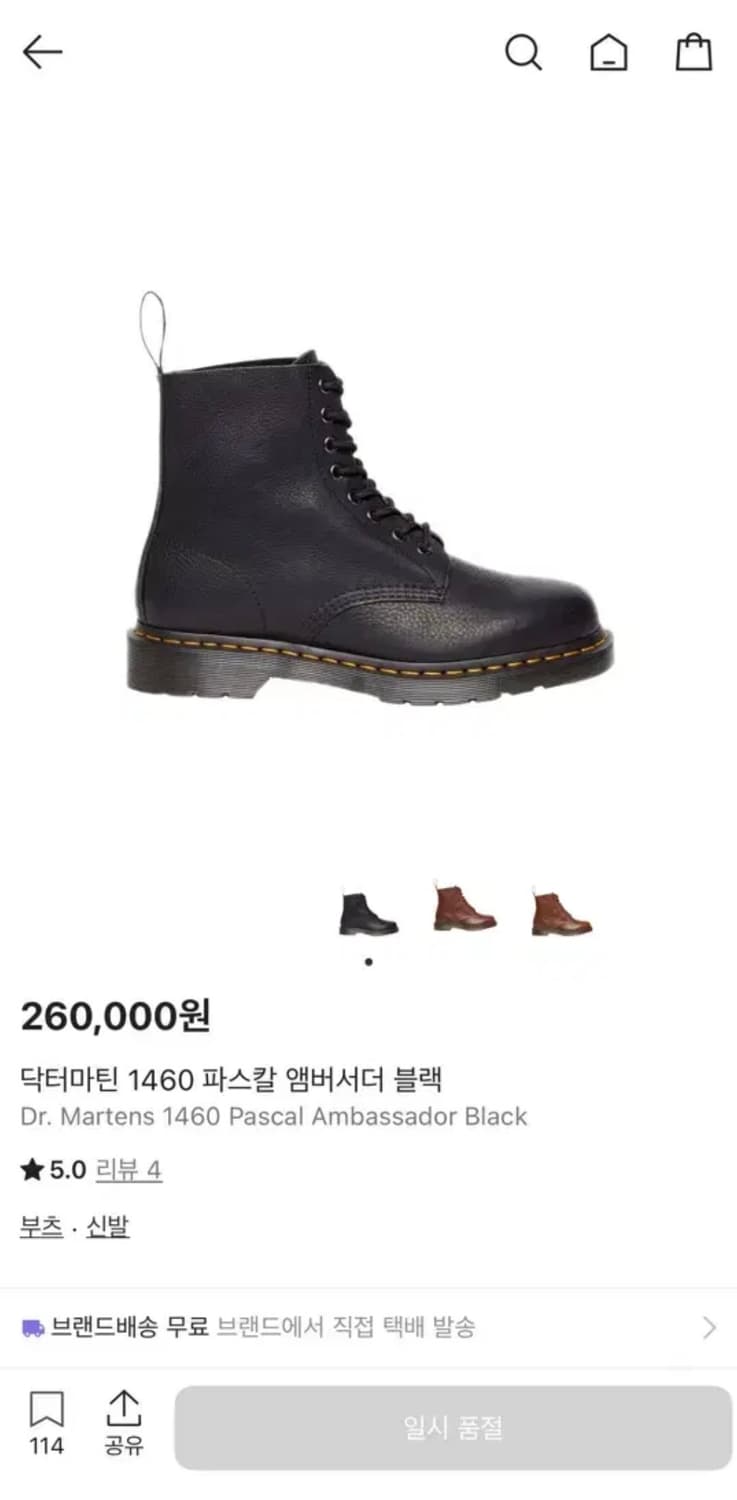Tap the English product name Dr. Martens 1460
Screen dimensions: 737x1500
(273, 1117)
